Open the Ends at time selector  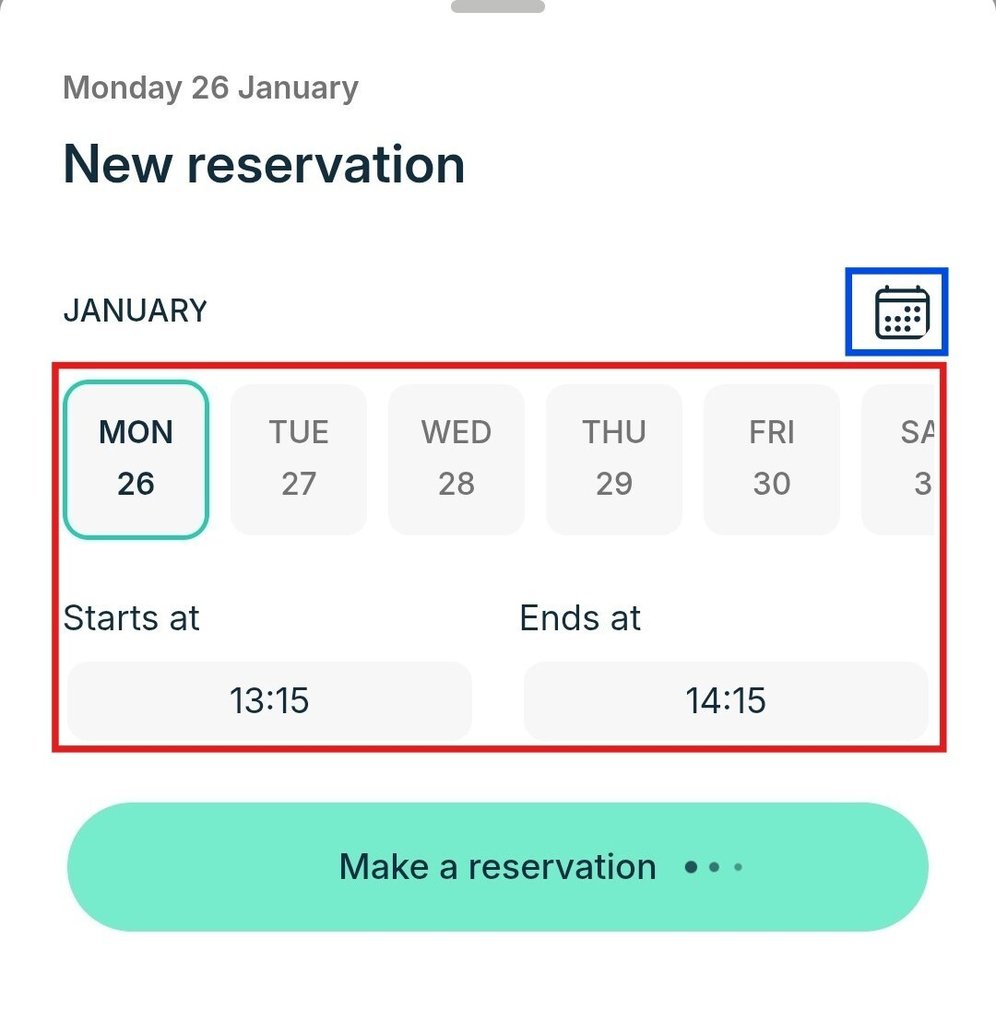click(x=726, y=701)
